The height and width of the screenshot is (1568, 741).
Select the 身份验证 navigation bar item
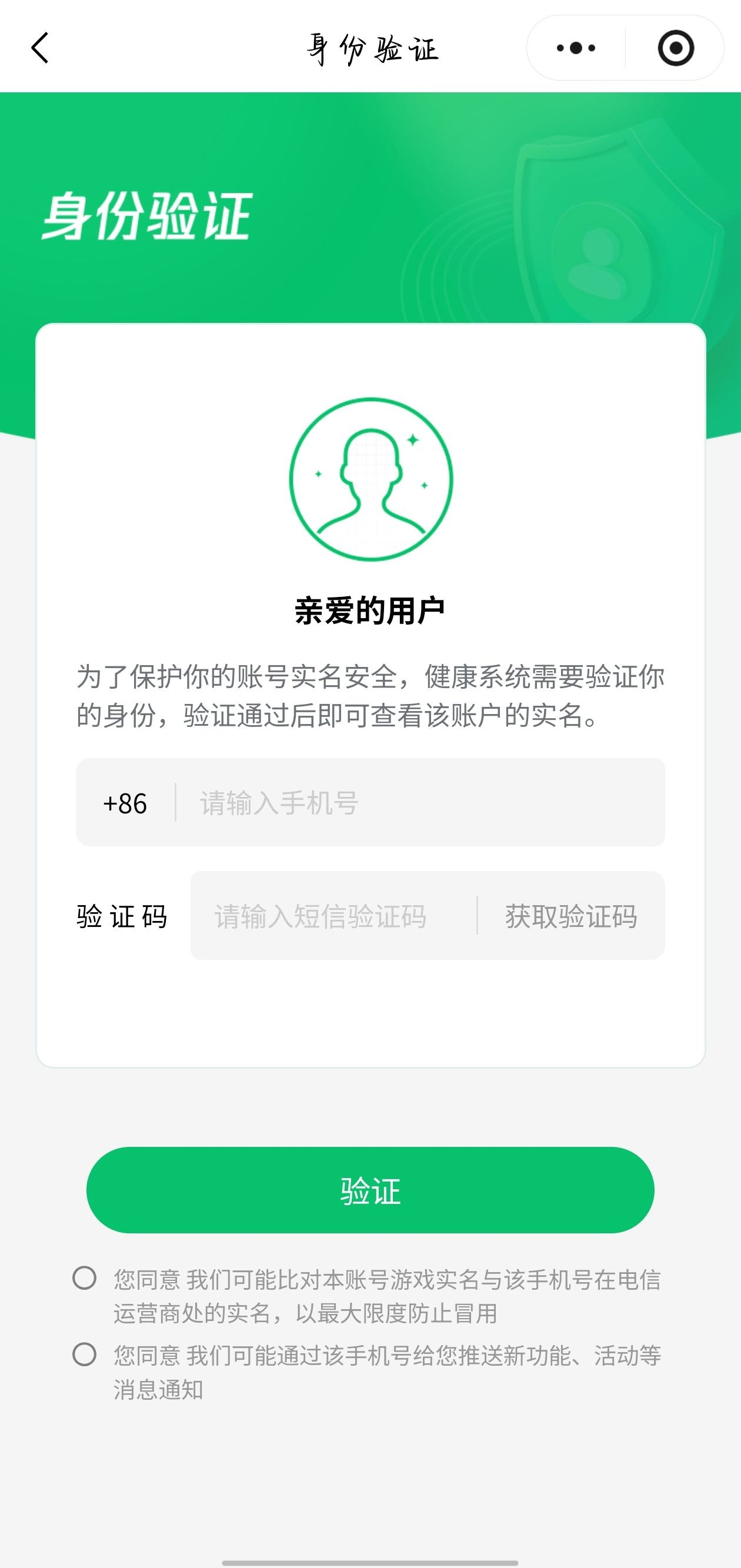point(370,49)
